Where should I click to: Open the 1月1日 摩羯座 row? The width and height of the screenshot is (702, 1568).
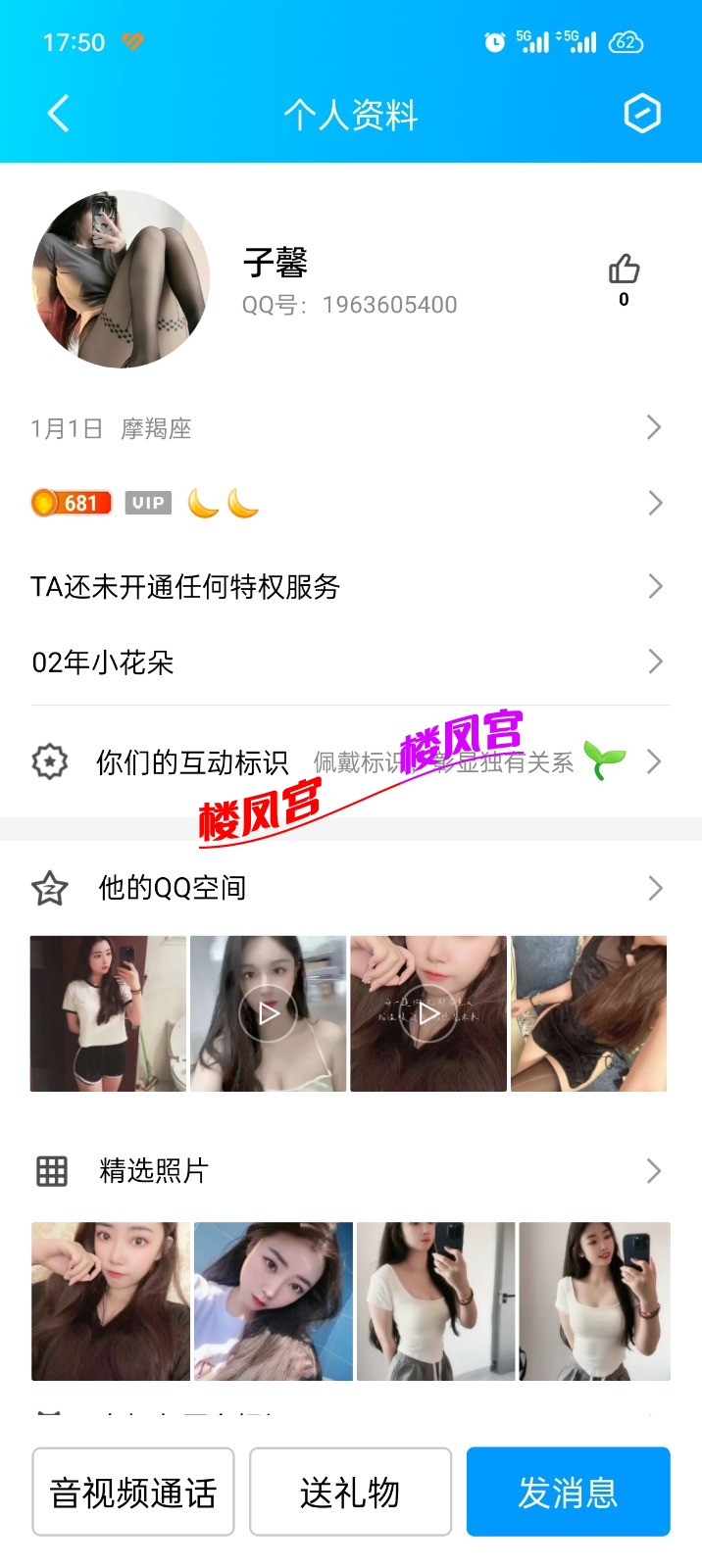click(349, 428)
